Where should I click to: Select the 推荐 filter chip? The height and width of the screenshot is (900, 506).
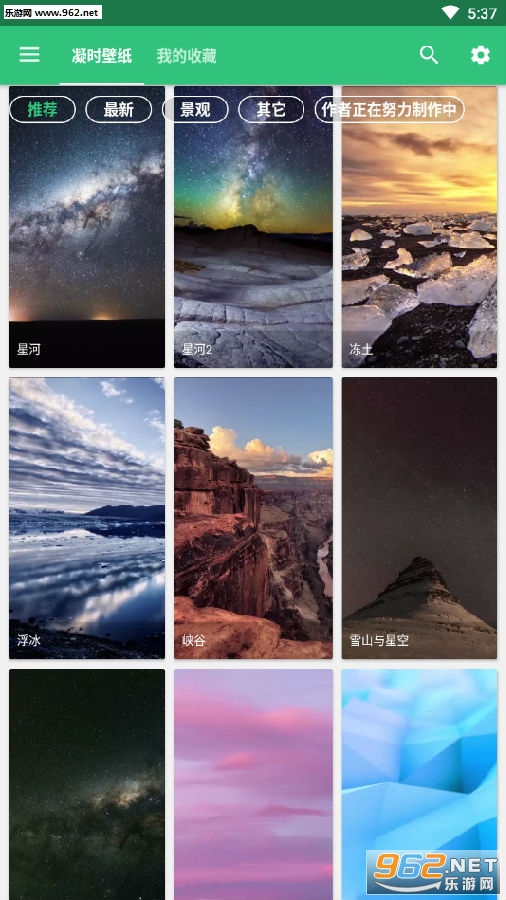pos(42,109)
